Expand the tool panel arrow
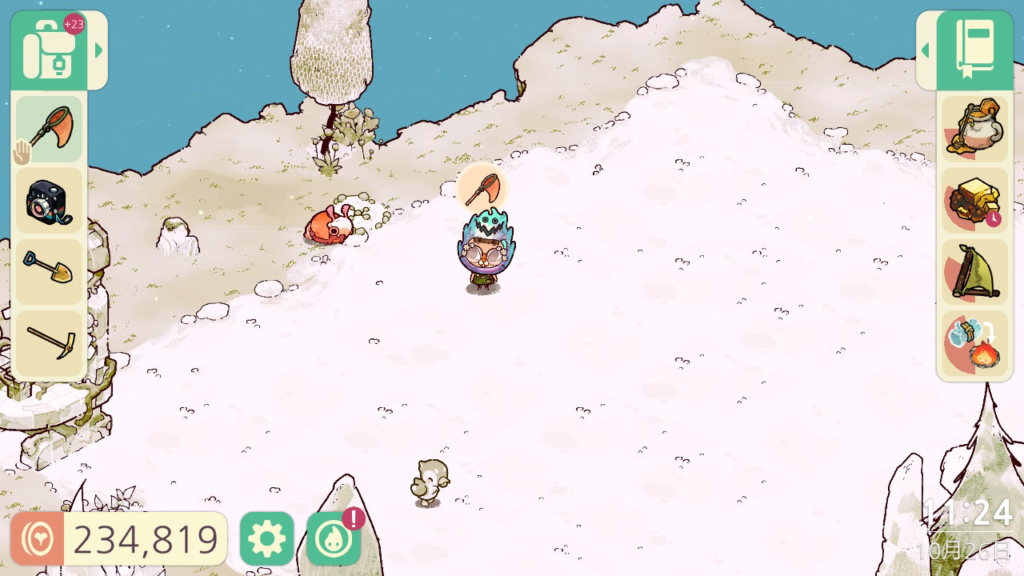Viewport: 1024px width, 576px height. 98,50
